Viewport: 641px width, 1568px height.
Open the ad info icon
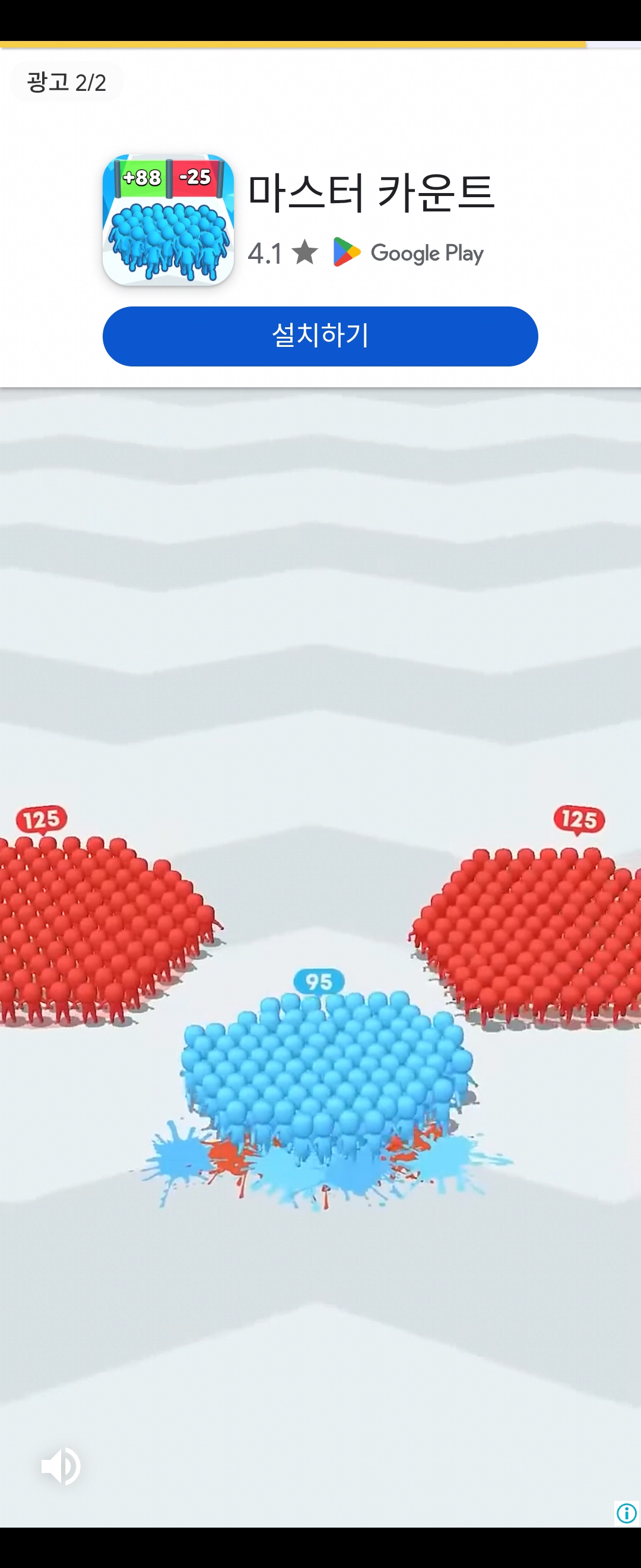(x=626, y=1513)
